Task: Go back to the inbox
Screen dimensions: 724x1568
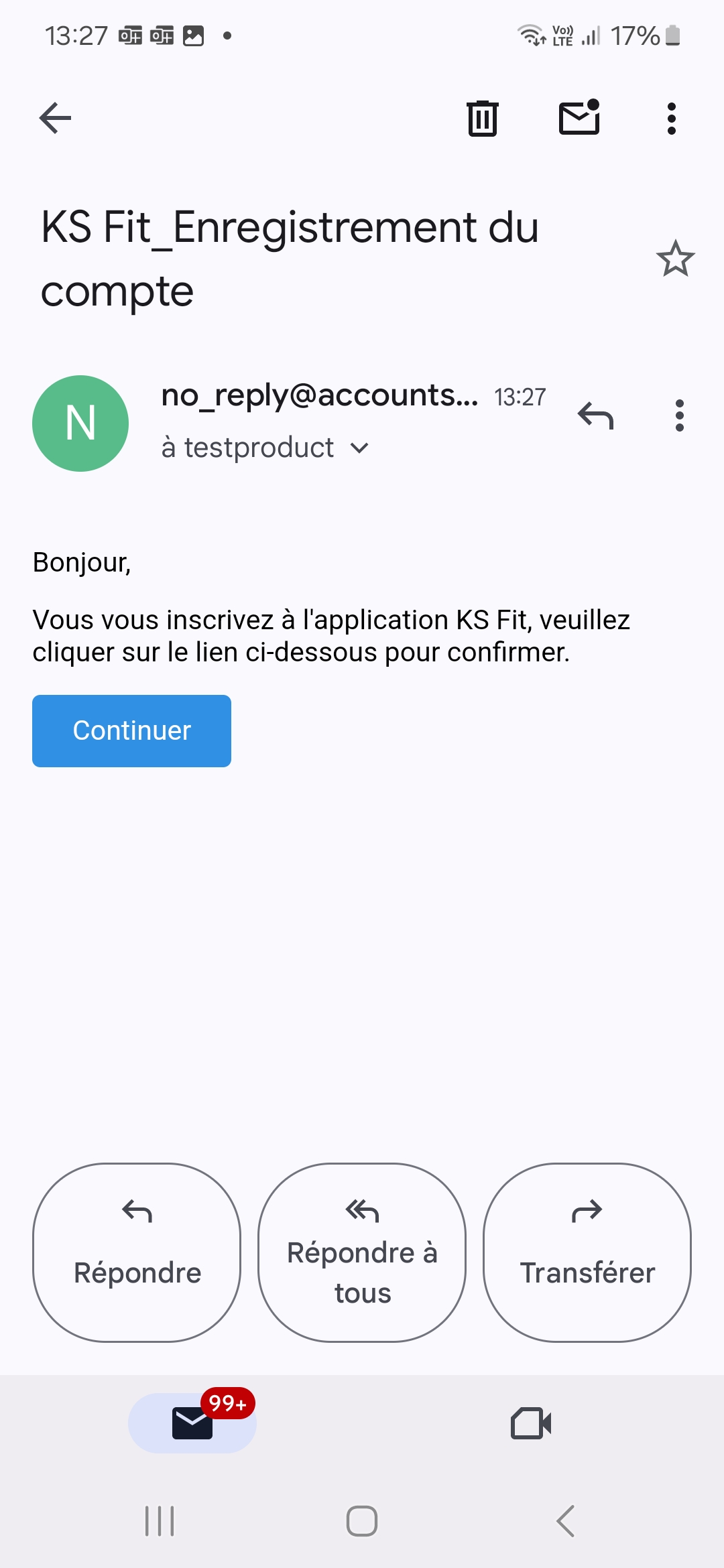Action: point(55,119)
